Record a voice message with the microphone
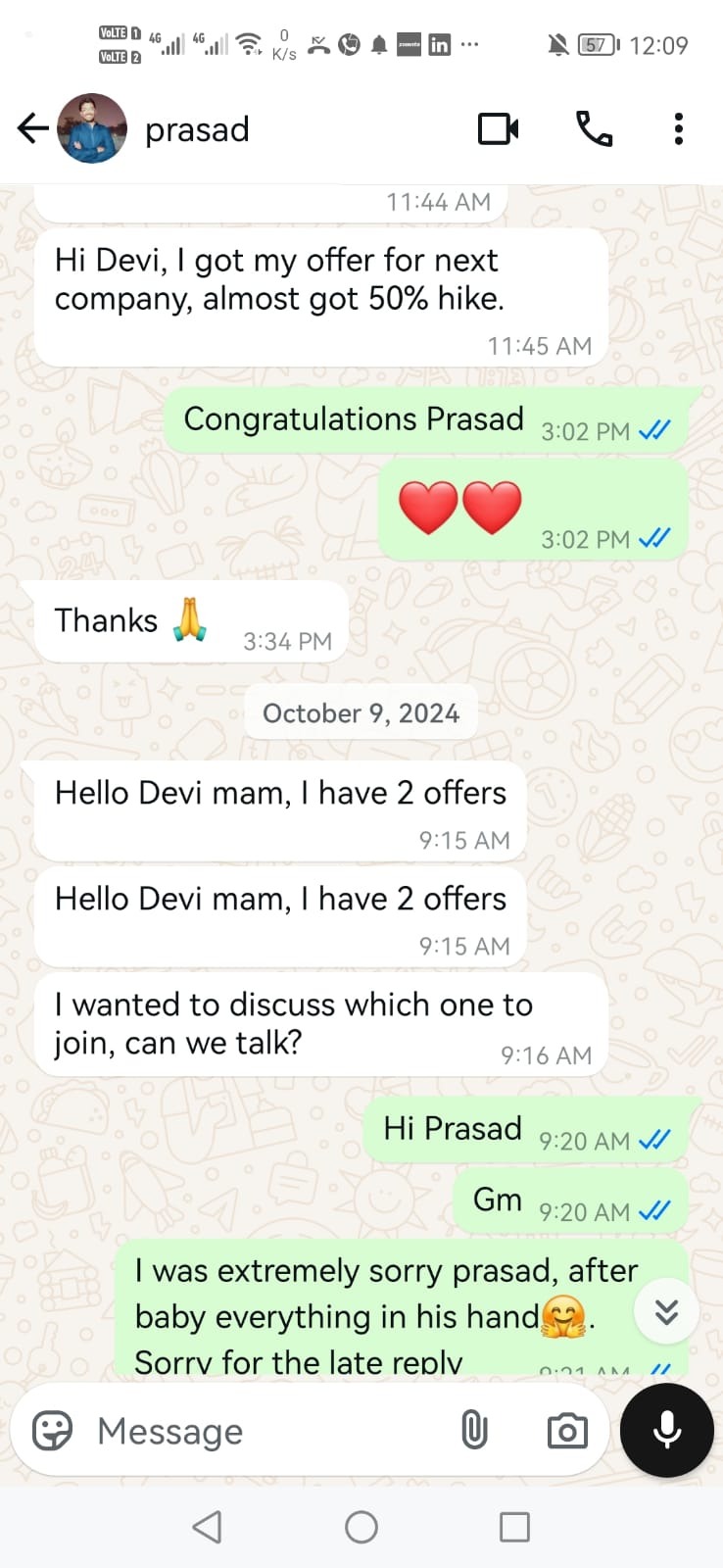The width and height of the screenshot is (723, 1568). (667, 1430)
